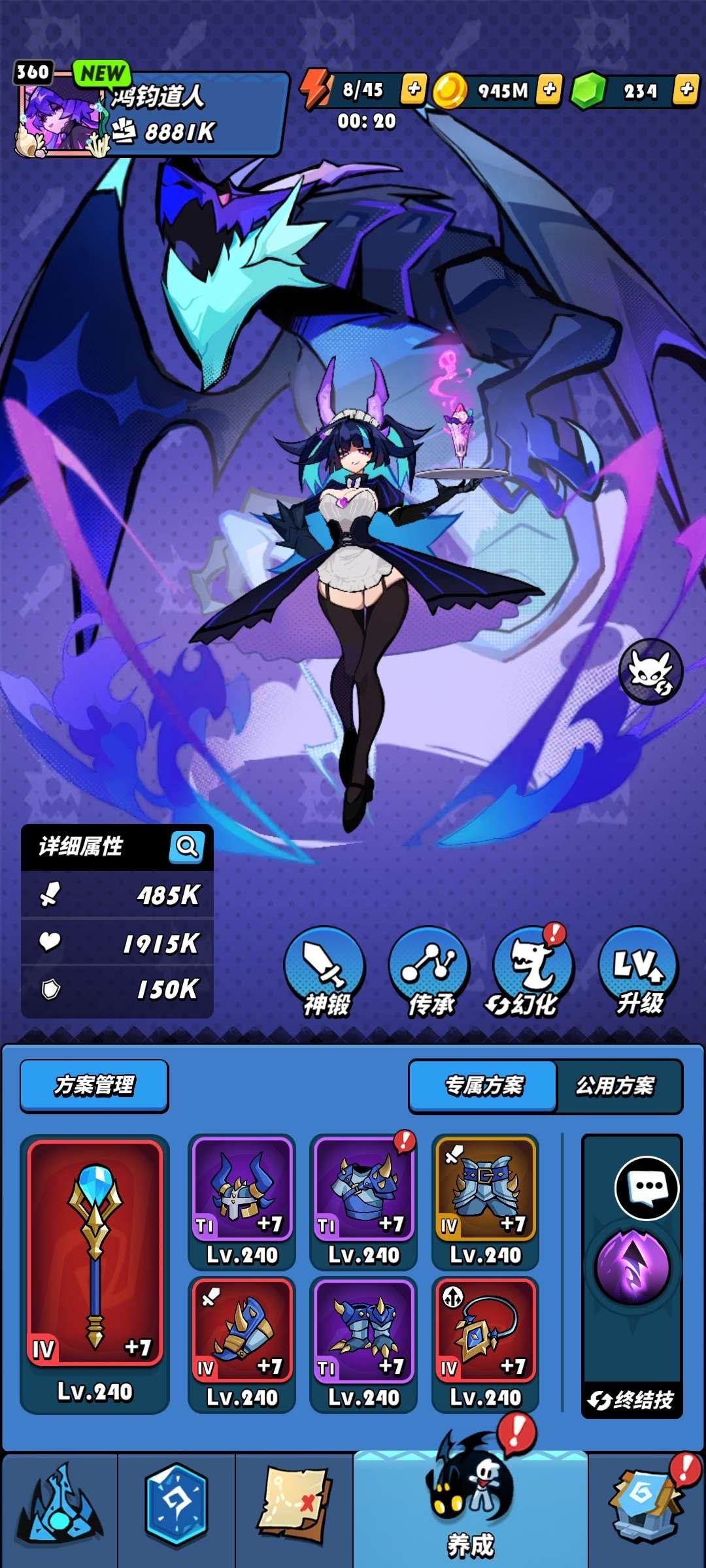Tap the round demon mask swap icon
This screenshot has width=706, height=1568.
(650, 672)
